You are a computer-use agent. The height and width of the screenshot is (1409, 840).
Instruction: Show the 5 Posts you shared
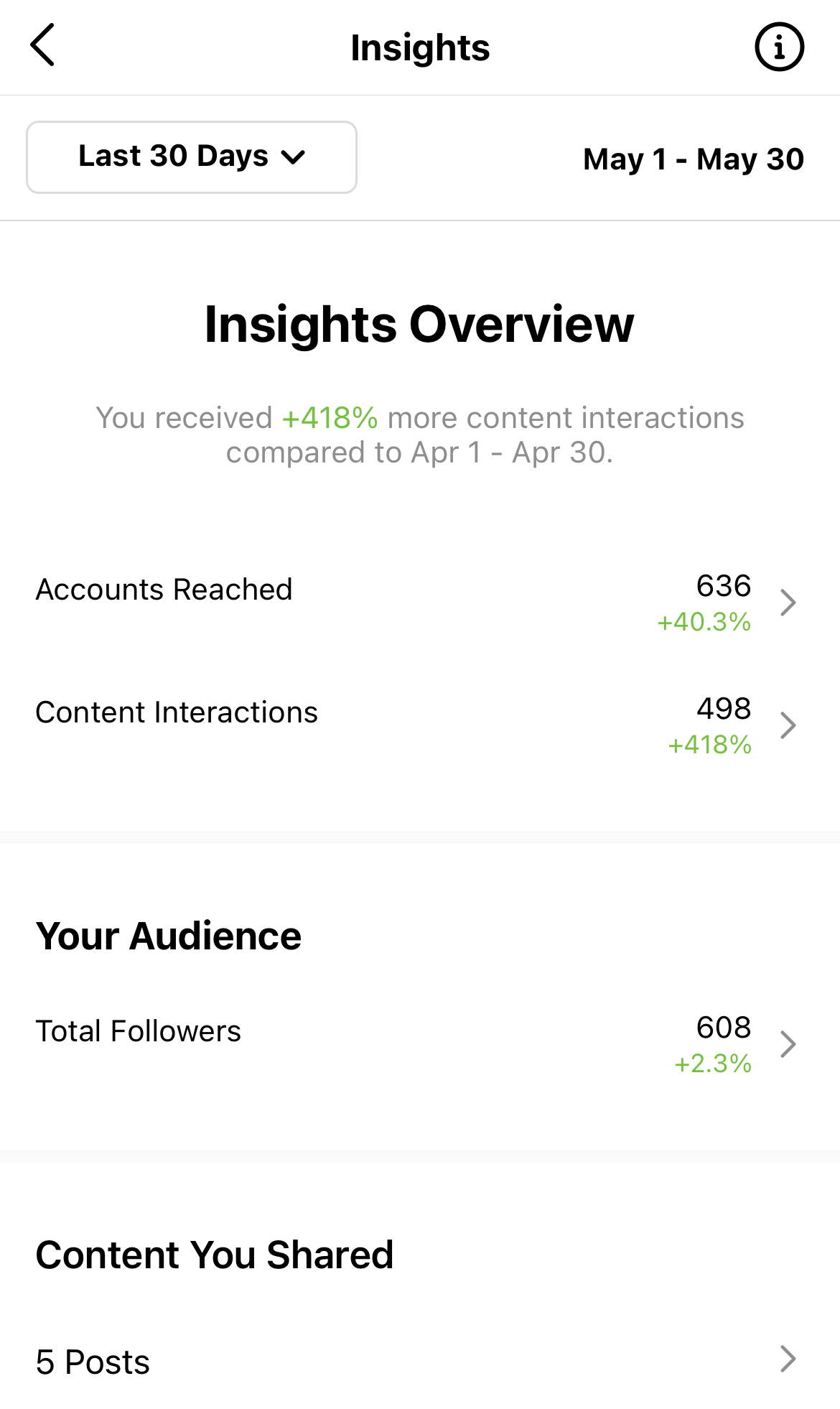(420, 1361)
